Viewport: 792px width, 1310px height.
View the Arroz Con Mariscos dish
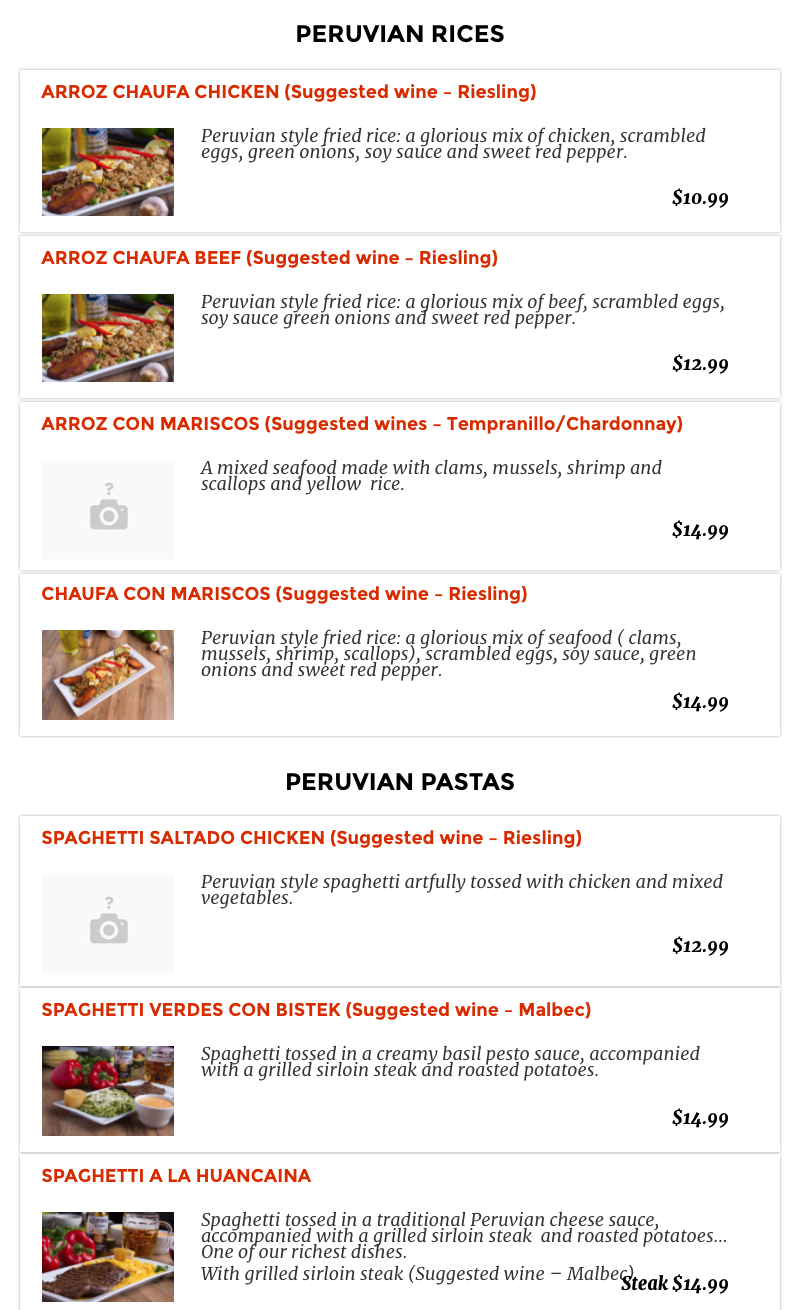coord(361,424)
